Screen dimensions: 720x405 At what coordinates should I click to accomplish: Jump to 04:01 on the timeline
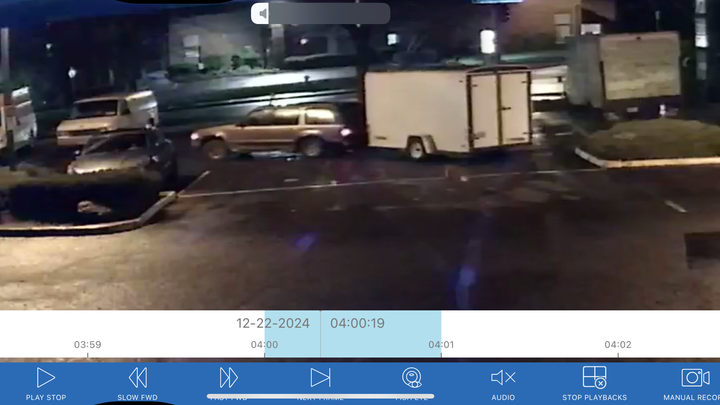(x=441, y=346)
